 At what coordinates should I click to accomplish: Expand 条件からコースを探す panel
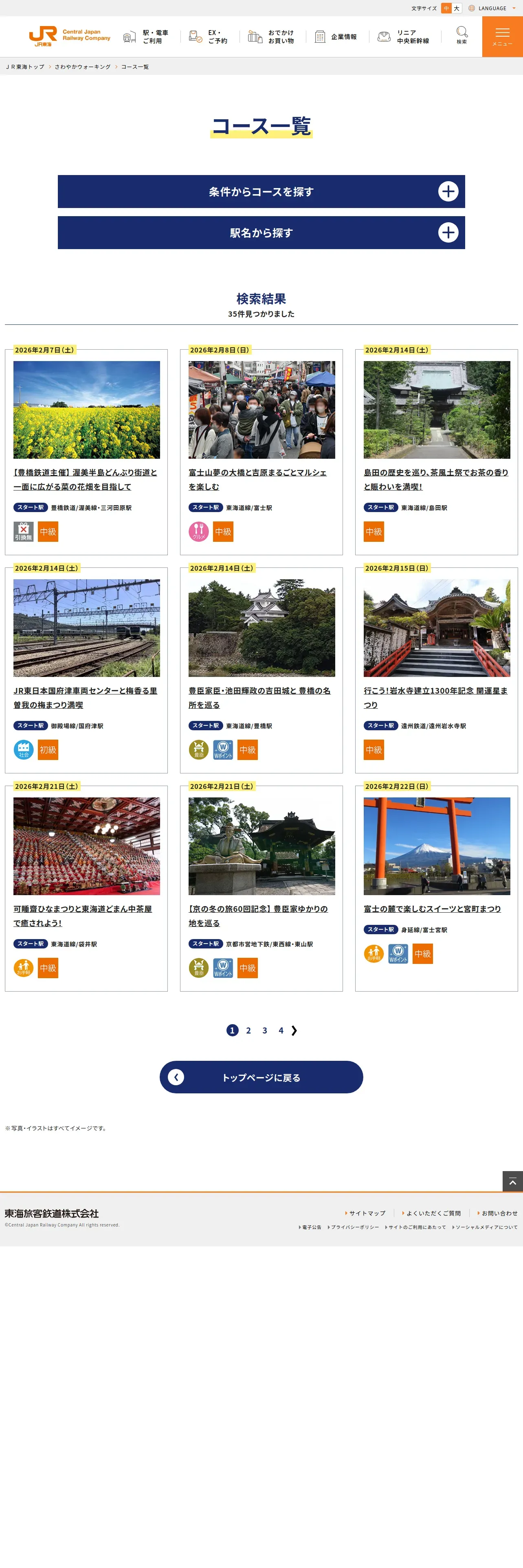[x=261, y=192]
